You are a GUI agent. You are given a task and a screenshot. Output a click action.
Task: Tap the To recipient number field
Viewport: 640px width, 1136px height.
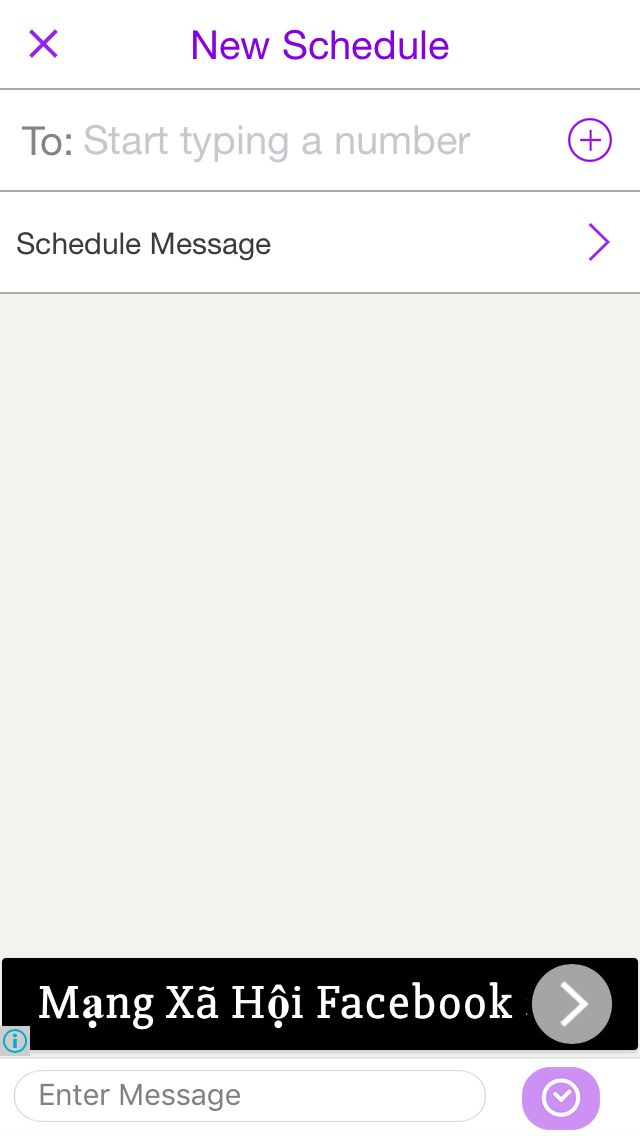(319, 141)
